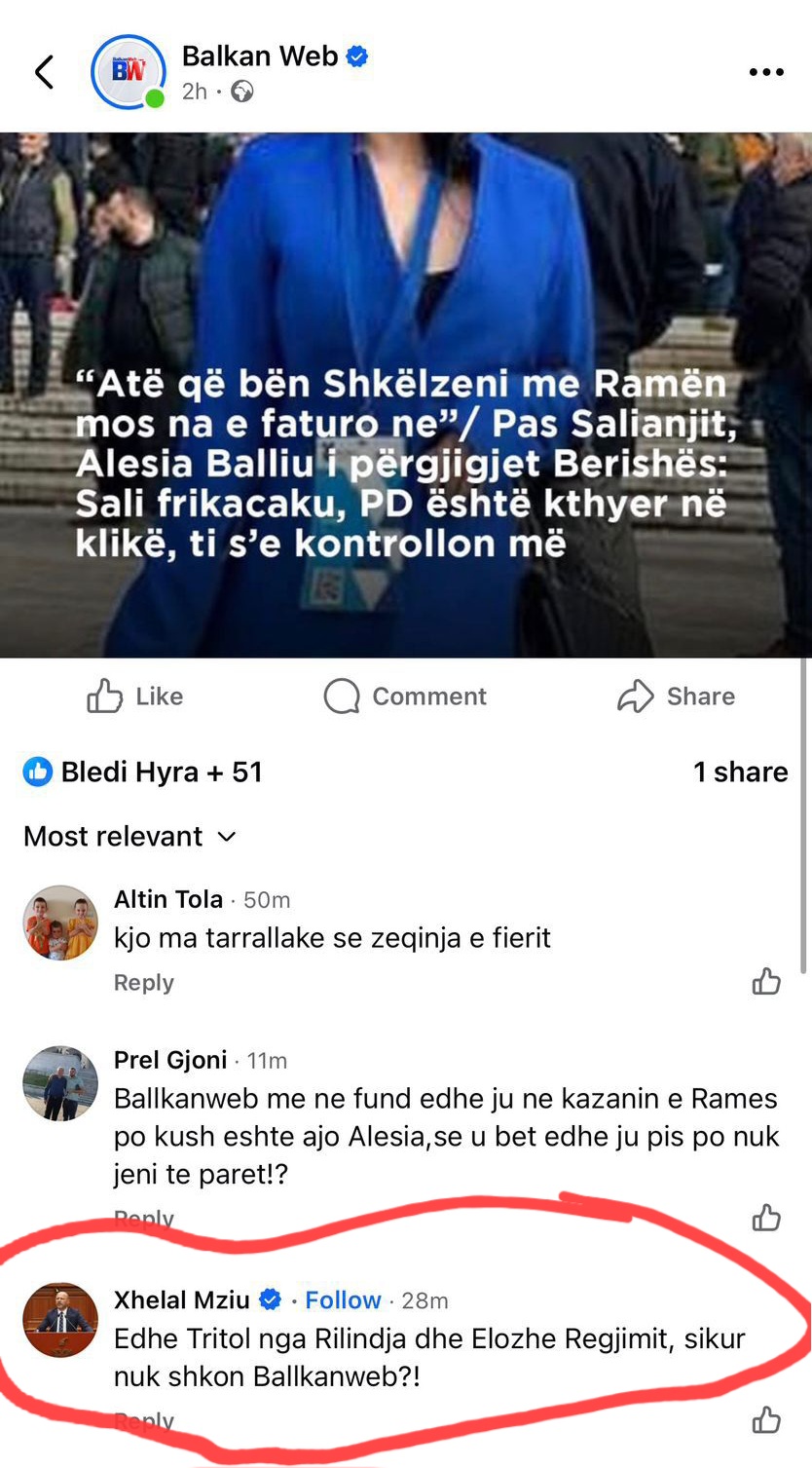The width and height of the screenshot is (812, 1468).
Task: Like the Balkan Web post
Action: point(135,696)
